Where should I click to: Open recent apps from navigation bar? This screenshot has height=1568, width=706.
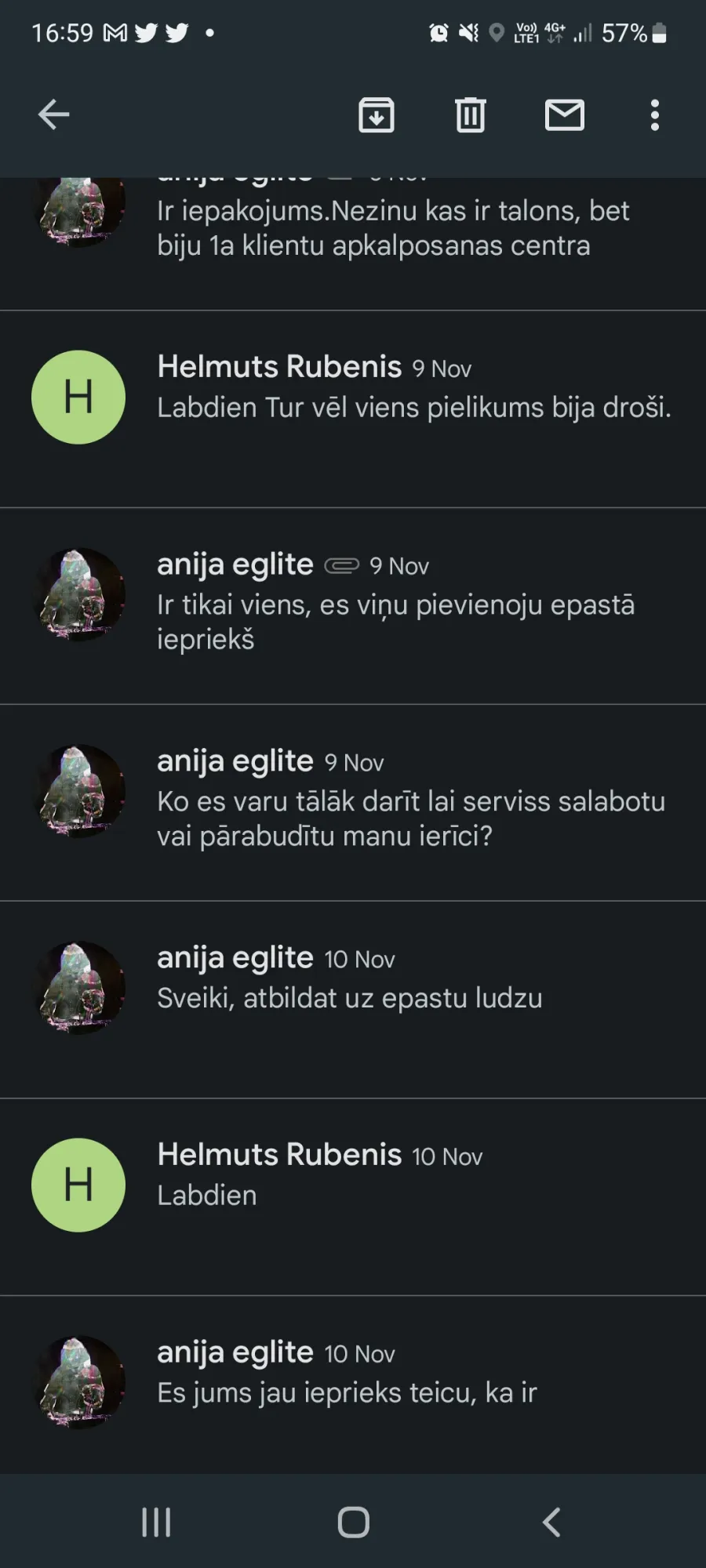tap(156, 1523)
